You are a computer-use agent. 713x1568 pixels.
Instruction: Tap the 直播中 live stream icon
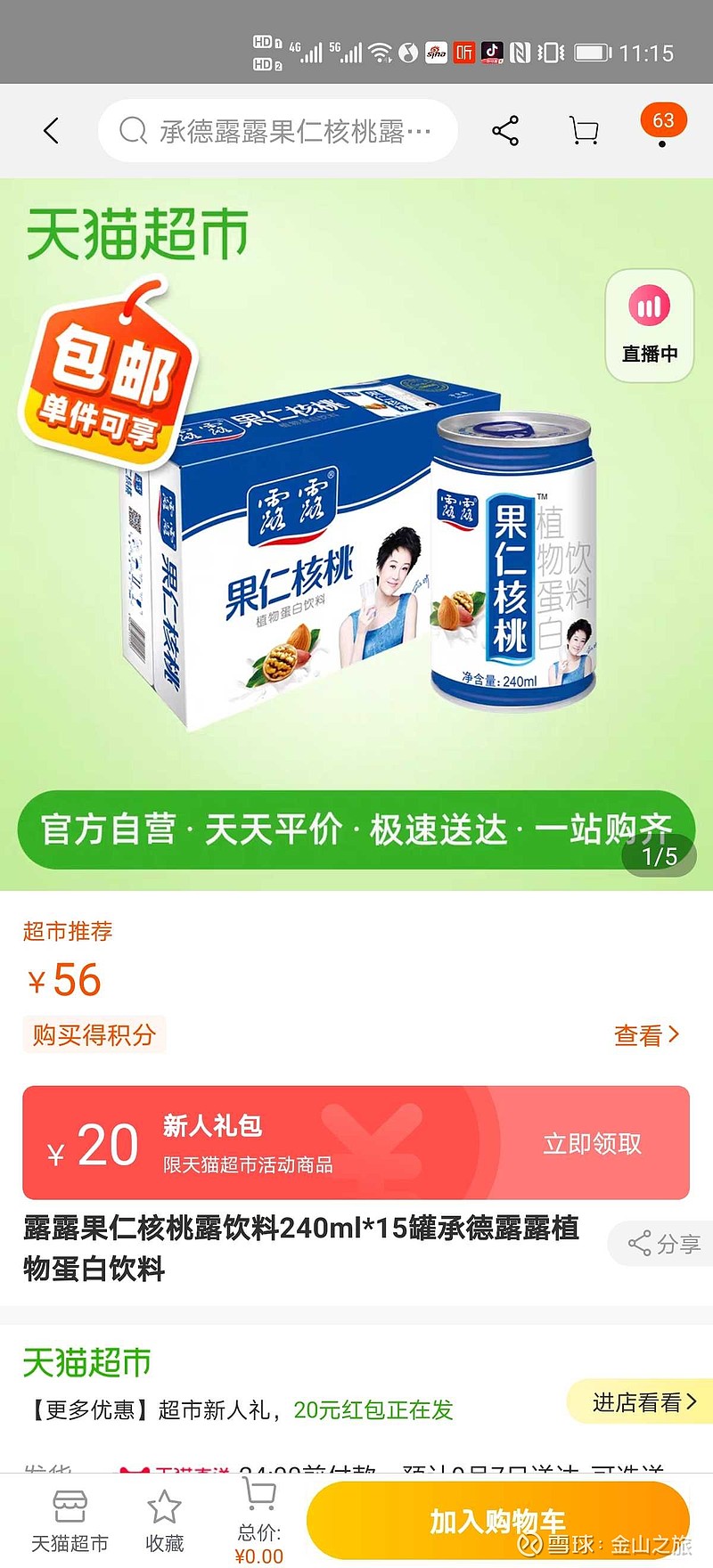pos(649,324)
